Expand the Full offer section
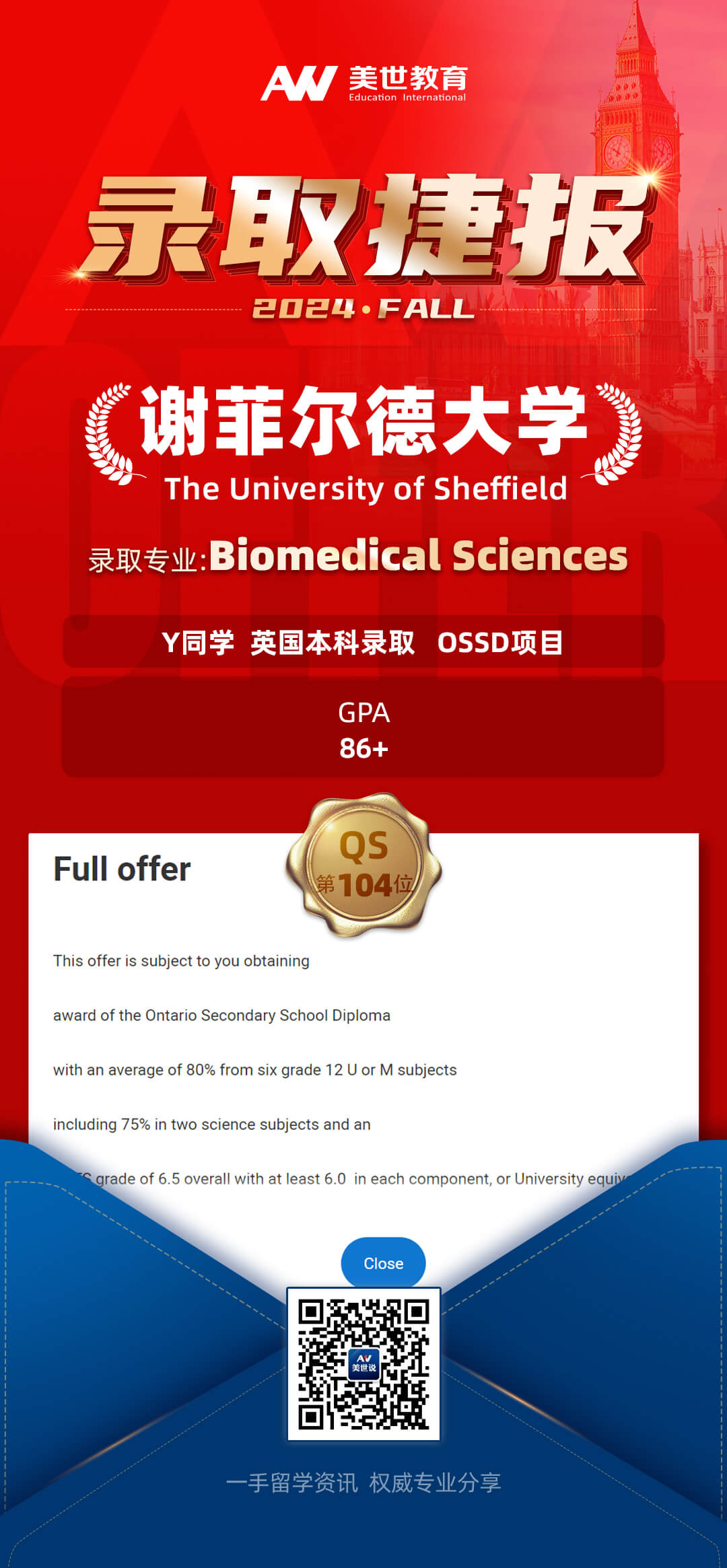 [x=123, y=869]
